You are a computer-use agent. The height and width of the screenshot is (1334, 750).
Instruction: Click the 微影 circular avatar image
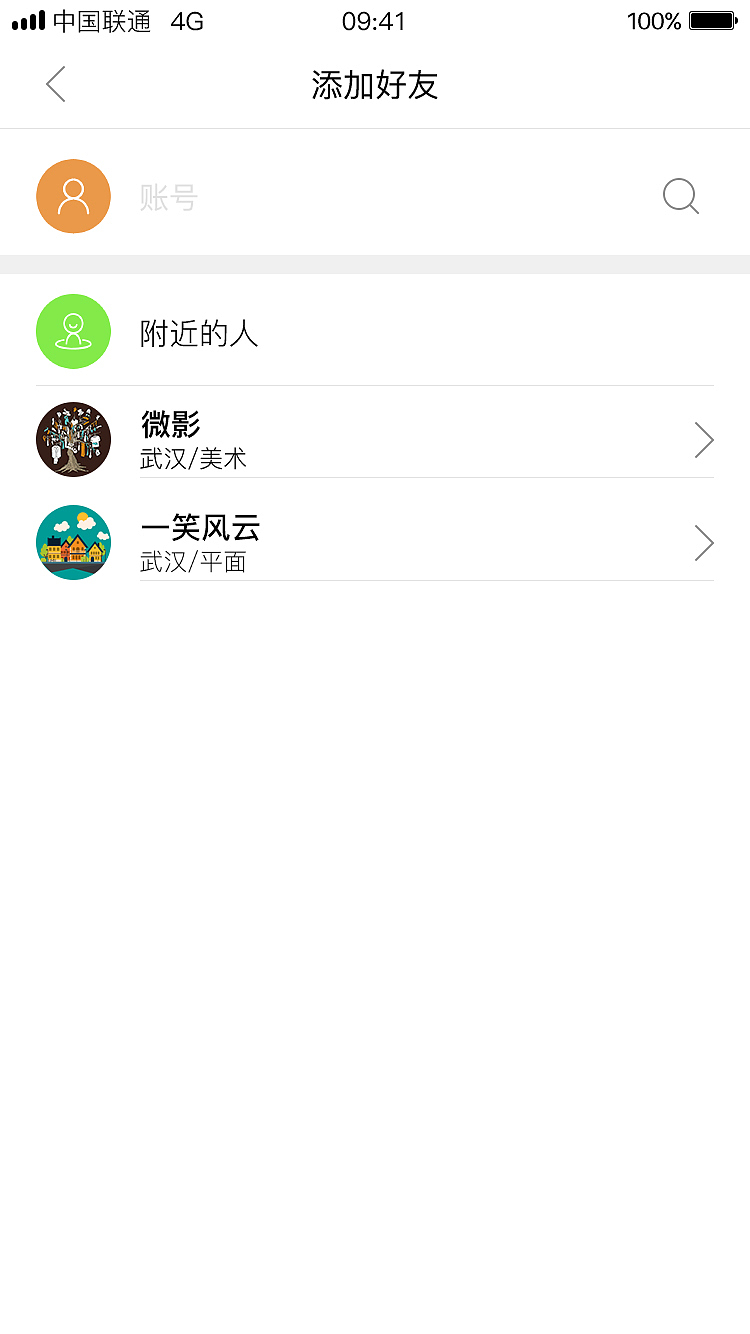[73, 439]
